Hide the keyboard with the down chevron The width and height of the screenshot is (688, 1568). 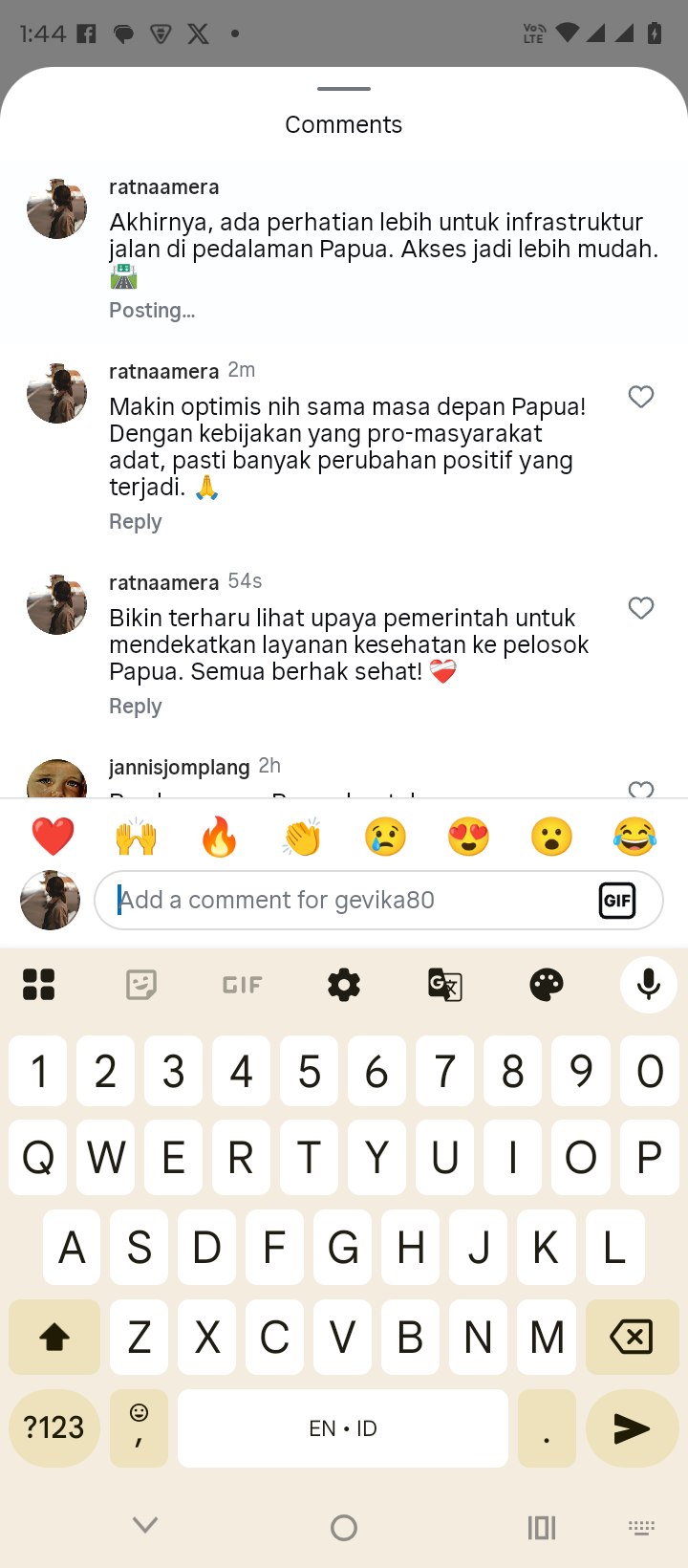pyautogui.click(x=145, y=1526)
